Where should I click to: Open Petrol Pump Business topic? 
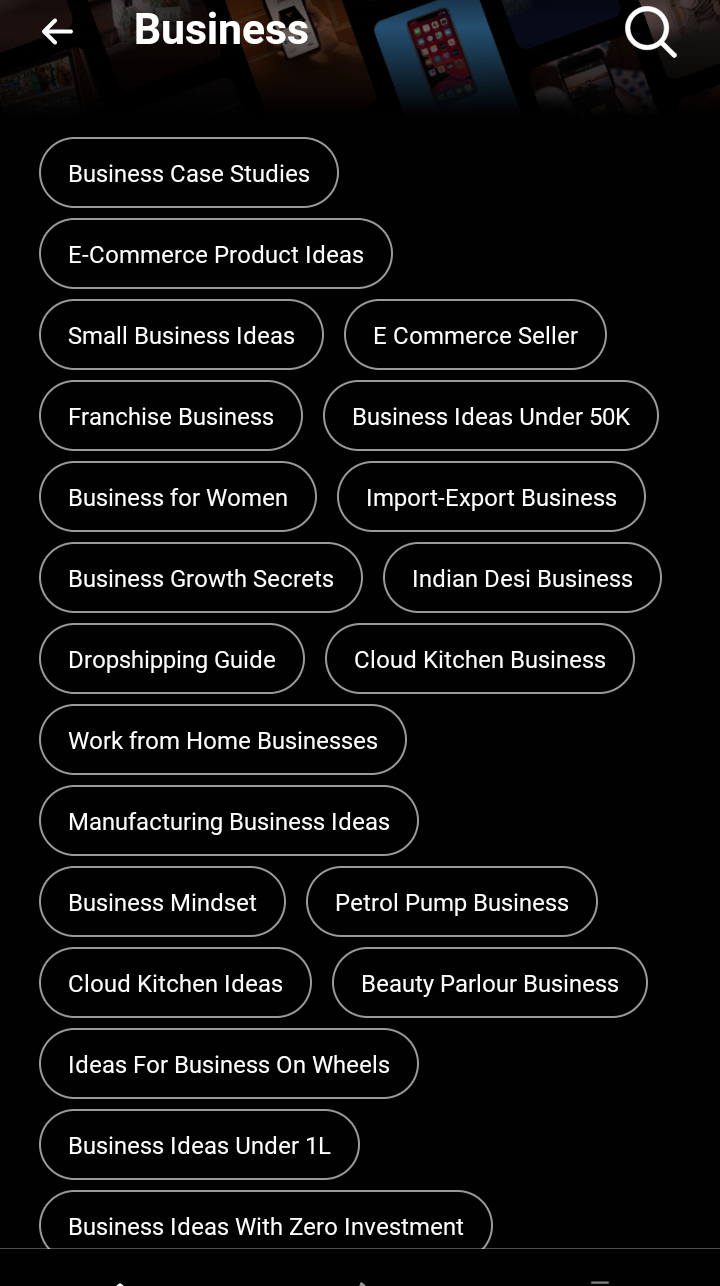coord(452,902)
